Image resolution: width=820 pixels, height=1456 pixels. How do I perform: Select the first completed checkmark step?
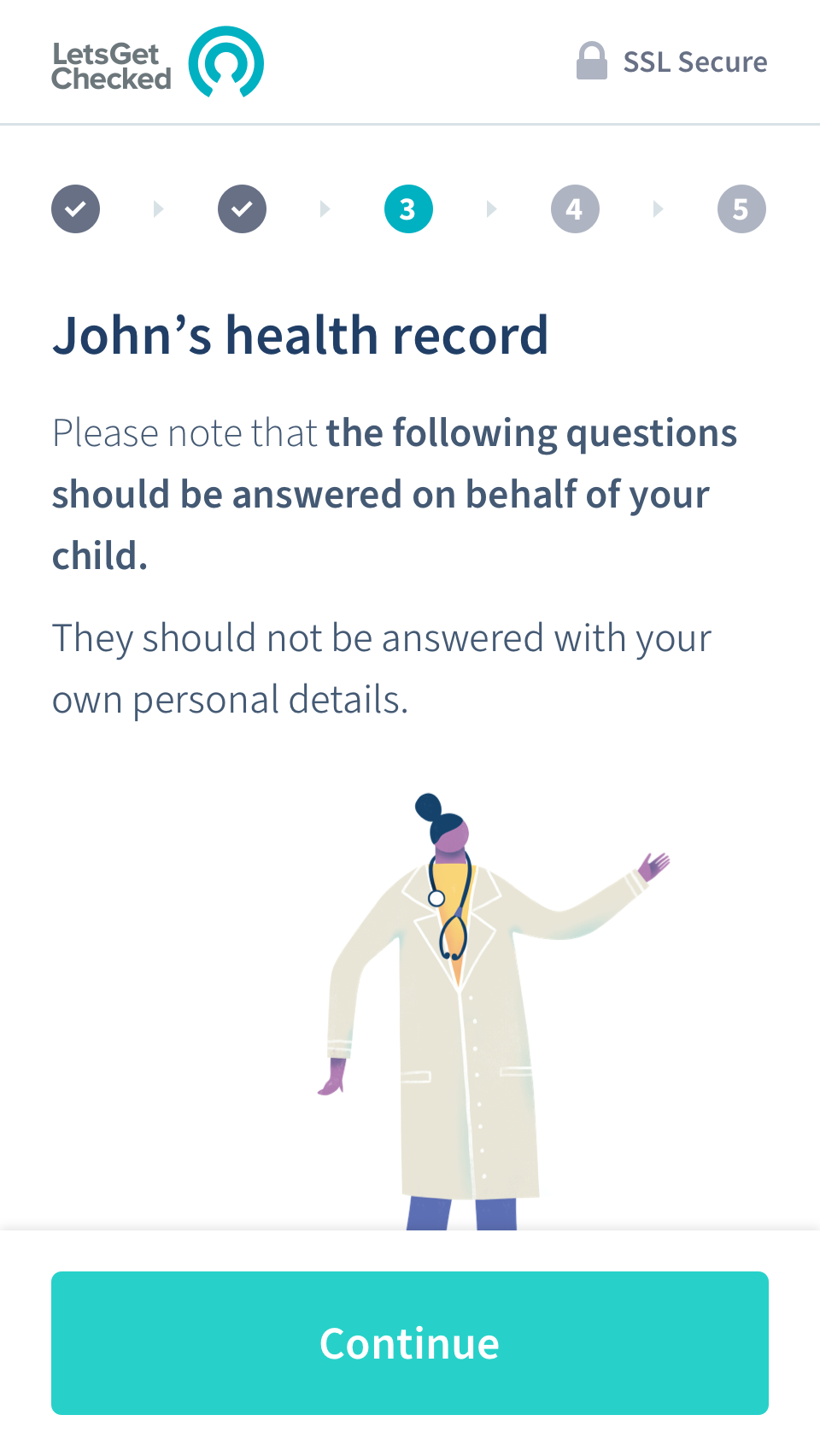(x=75, y=208)
